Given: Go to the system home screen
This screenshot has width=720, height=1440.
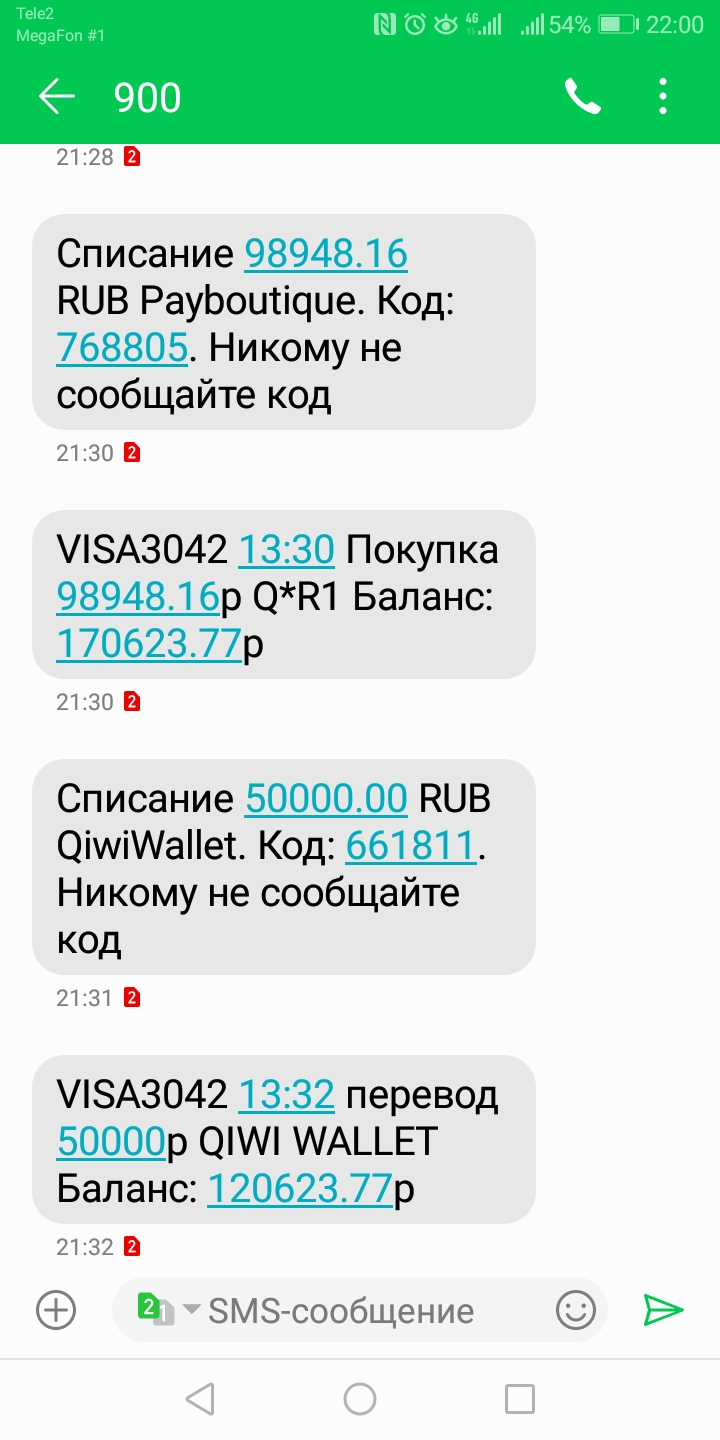Looking at the screenshot, I should click(x=360, y=1398).
